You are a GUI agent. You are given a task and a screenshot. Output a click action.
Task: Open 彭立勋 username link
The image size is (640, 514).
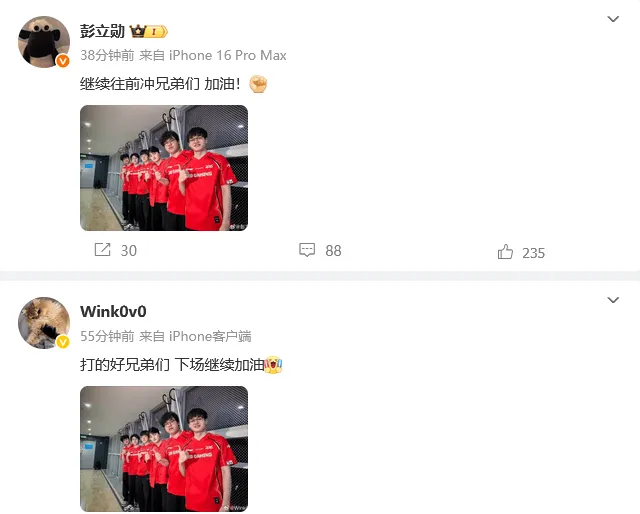point(101,31)
